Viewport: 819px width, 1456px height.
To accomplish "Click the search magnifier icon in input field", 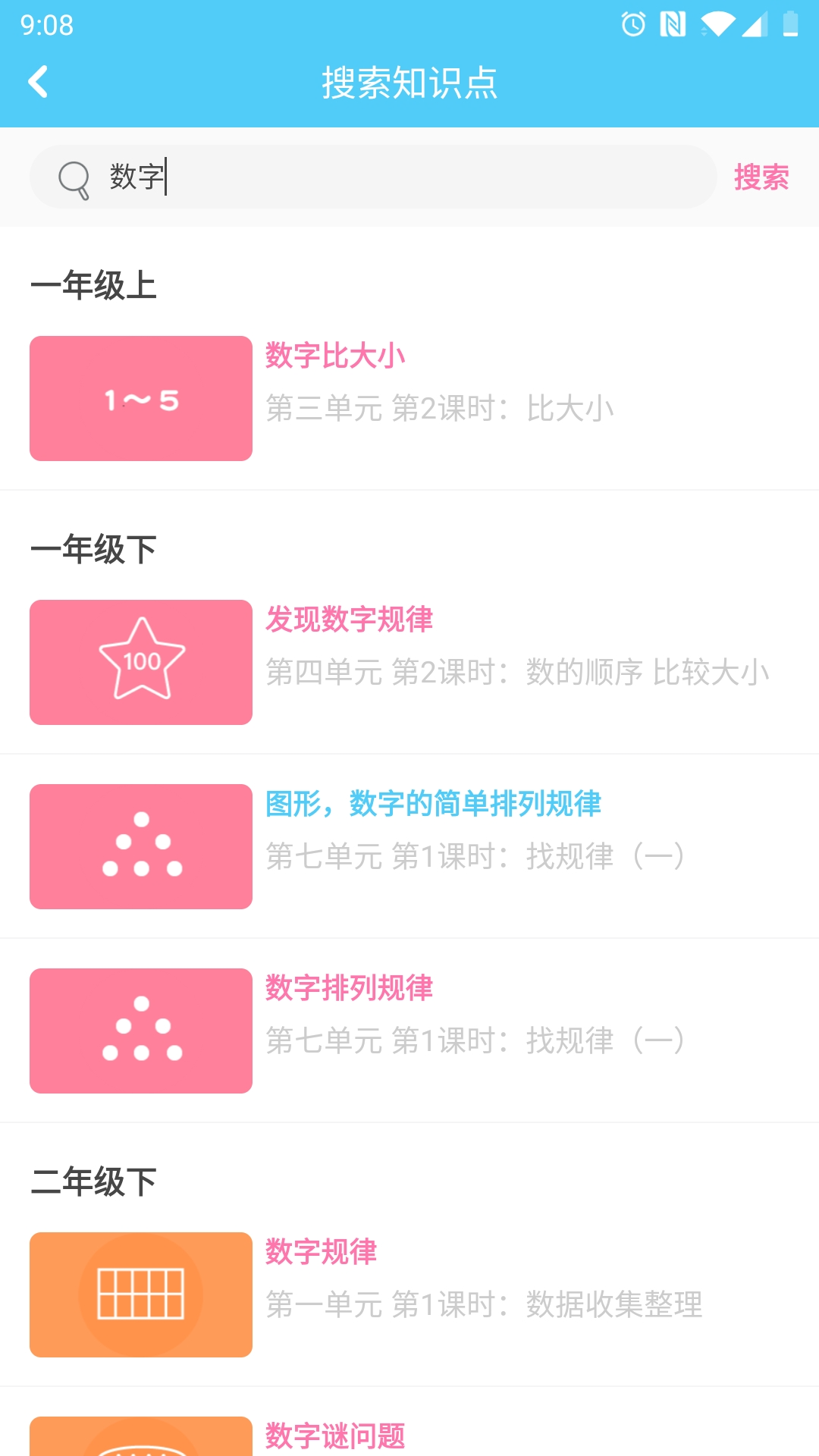I will tap(74, 177).
